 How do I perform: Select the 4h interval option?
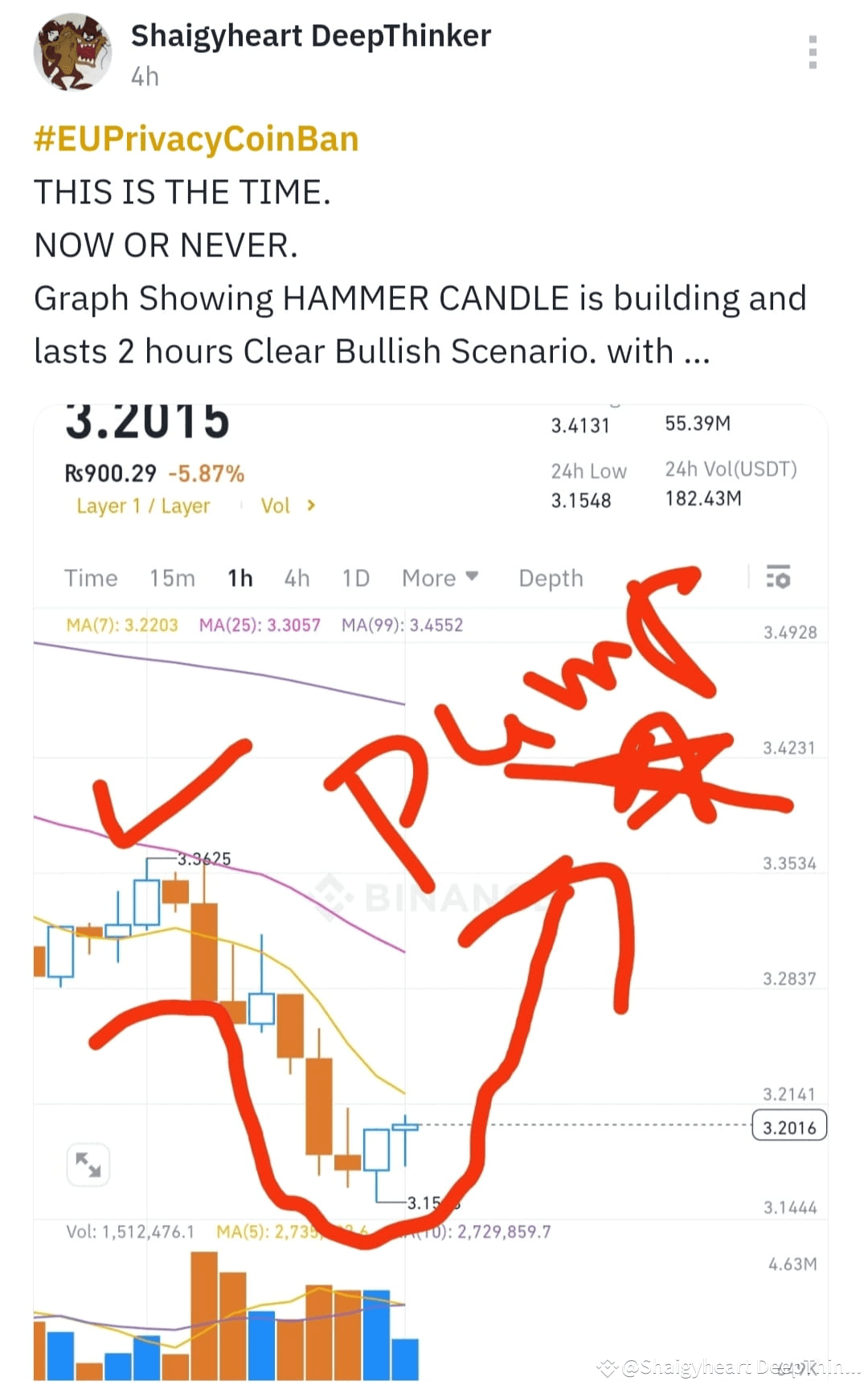pyautogui.click(x=295, y=578)
